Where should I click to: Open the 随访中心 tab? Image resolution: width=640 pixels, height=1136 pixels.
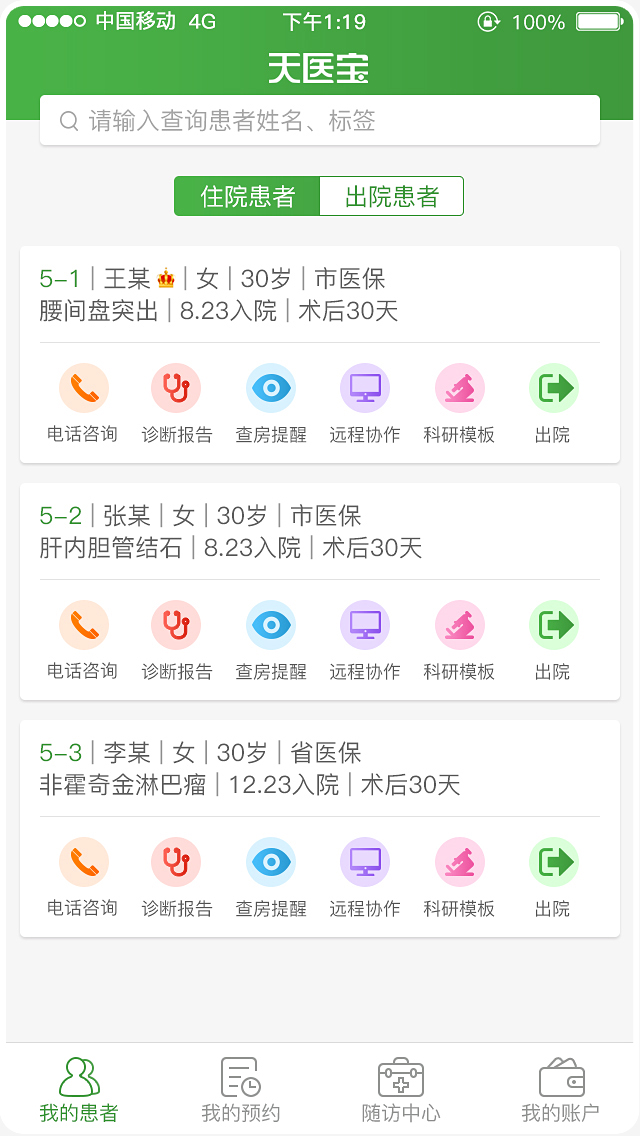400,1090
